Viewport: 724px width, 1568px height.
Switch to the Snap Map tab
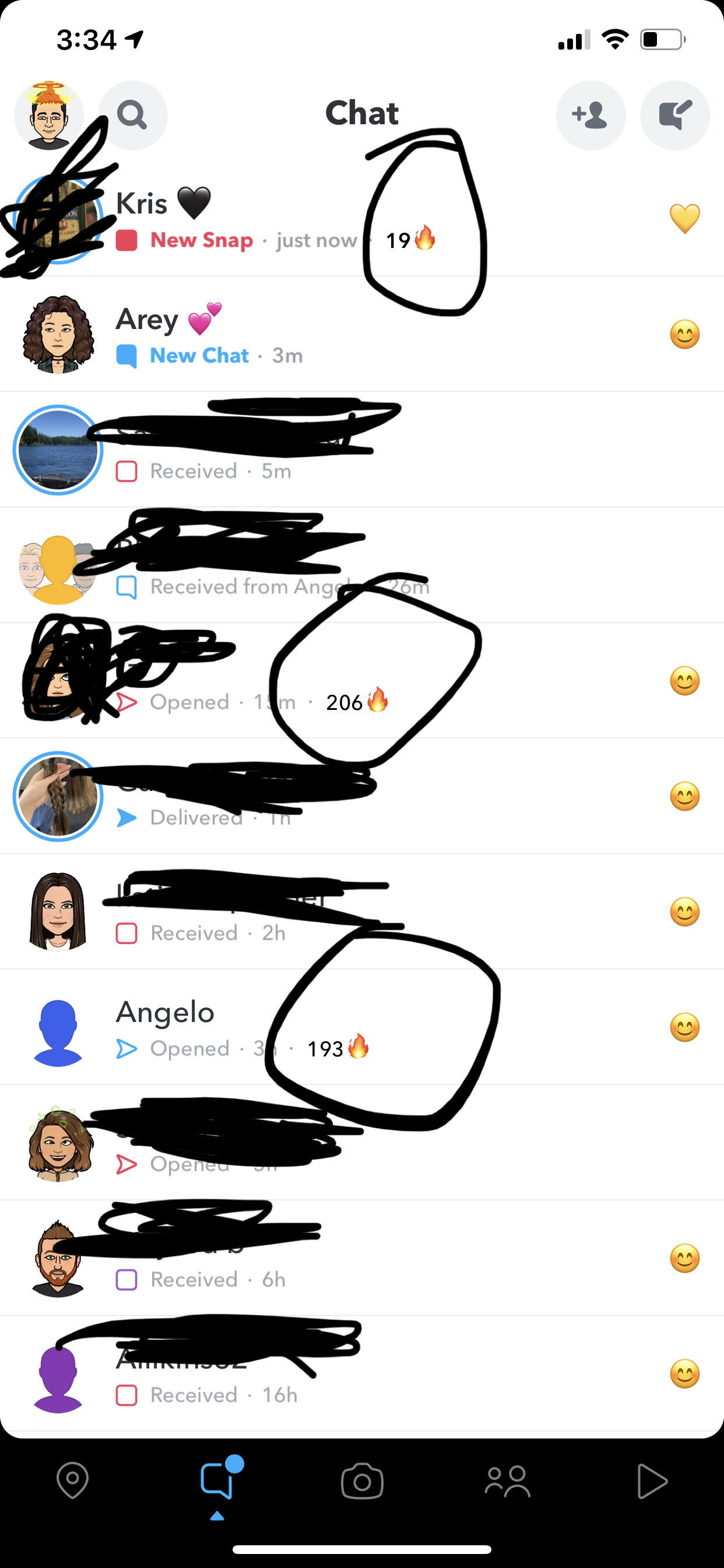72,1482
